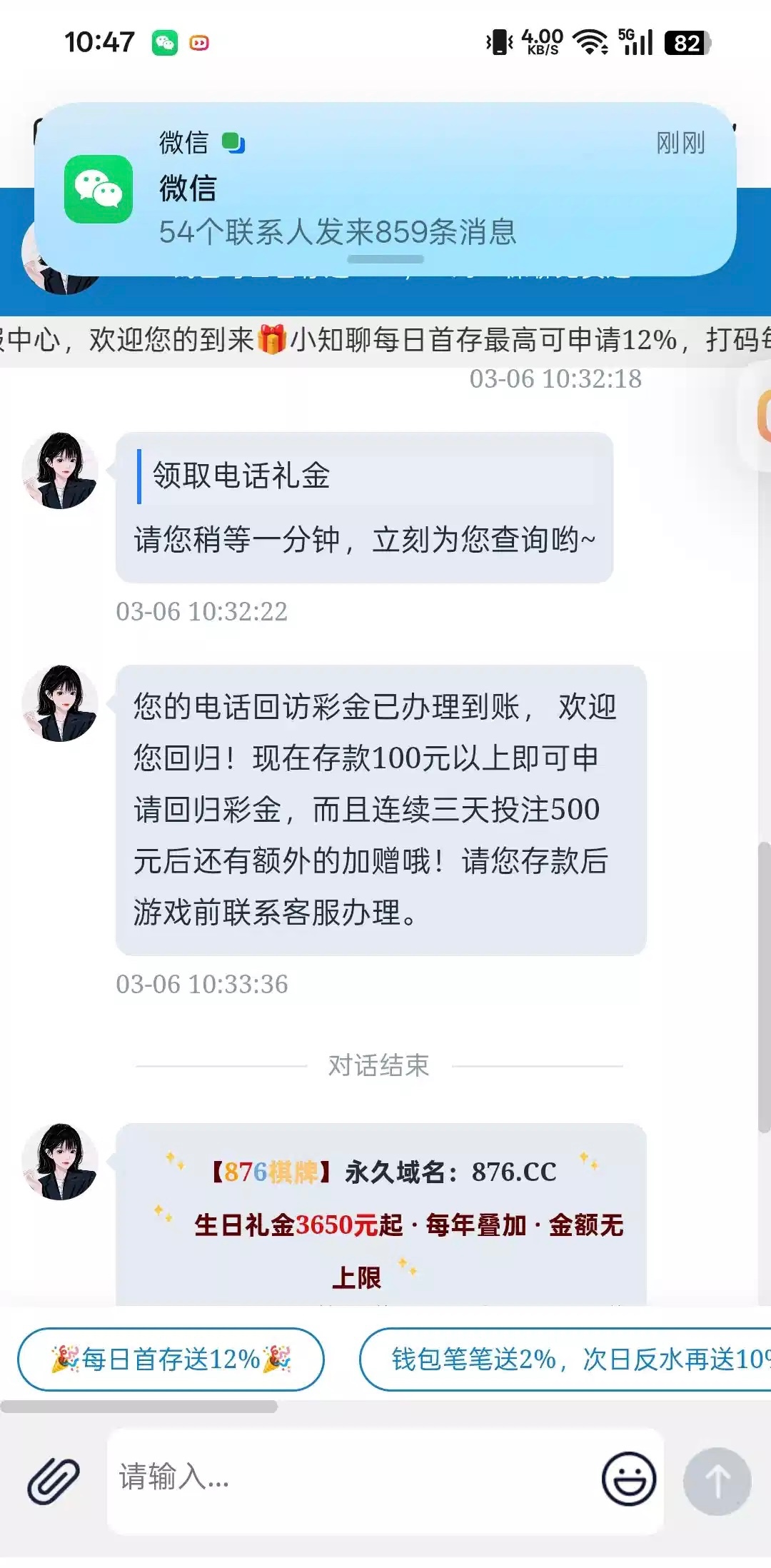
Task: Open the WeChat notification banner
Action: point(385,189)
